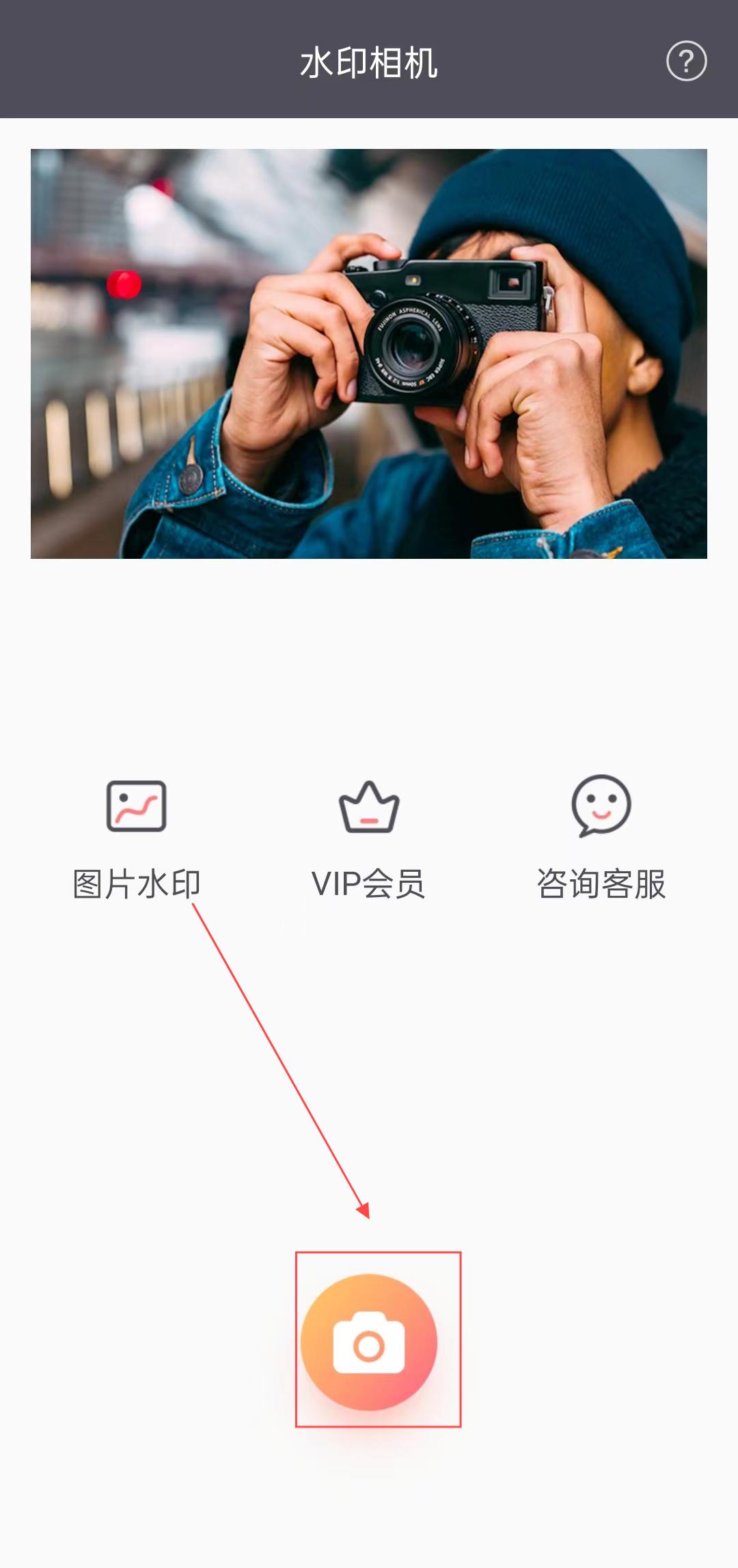This screenshot has width=738, height=1568.
Task: Contact 咨询客服 customer service
Action: [601, 837]
